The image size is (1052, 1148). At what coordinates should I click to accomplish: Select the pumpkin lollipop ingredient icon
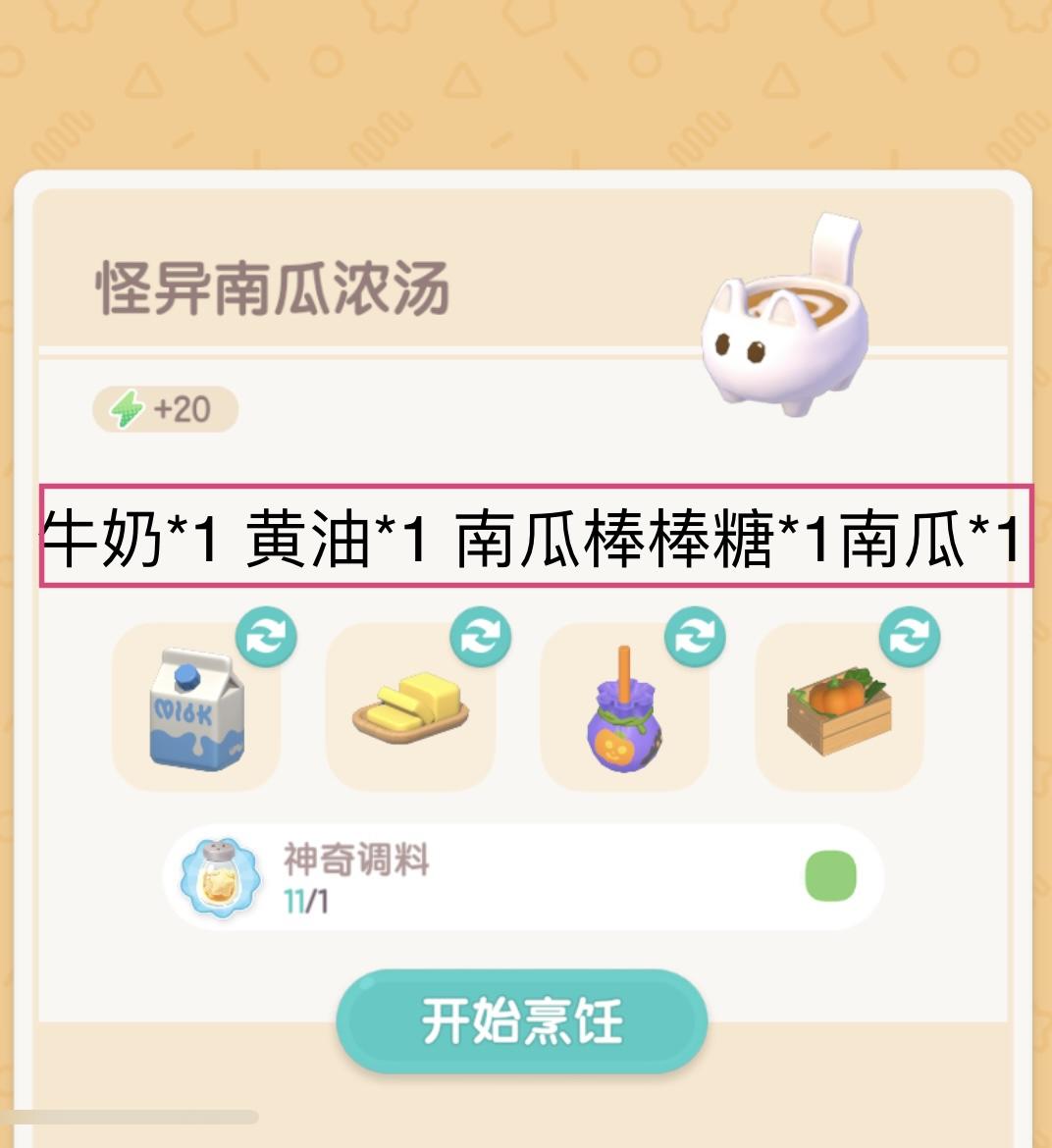624,711
